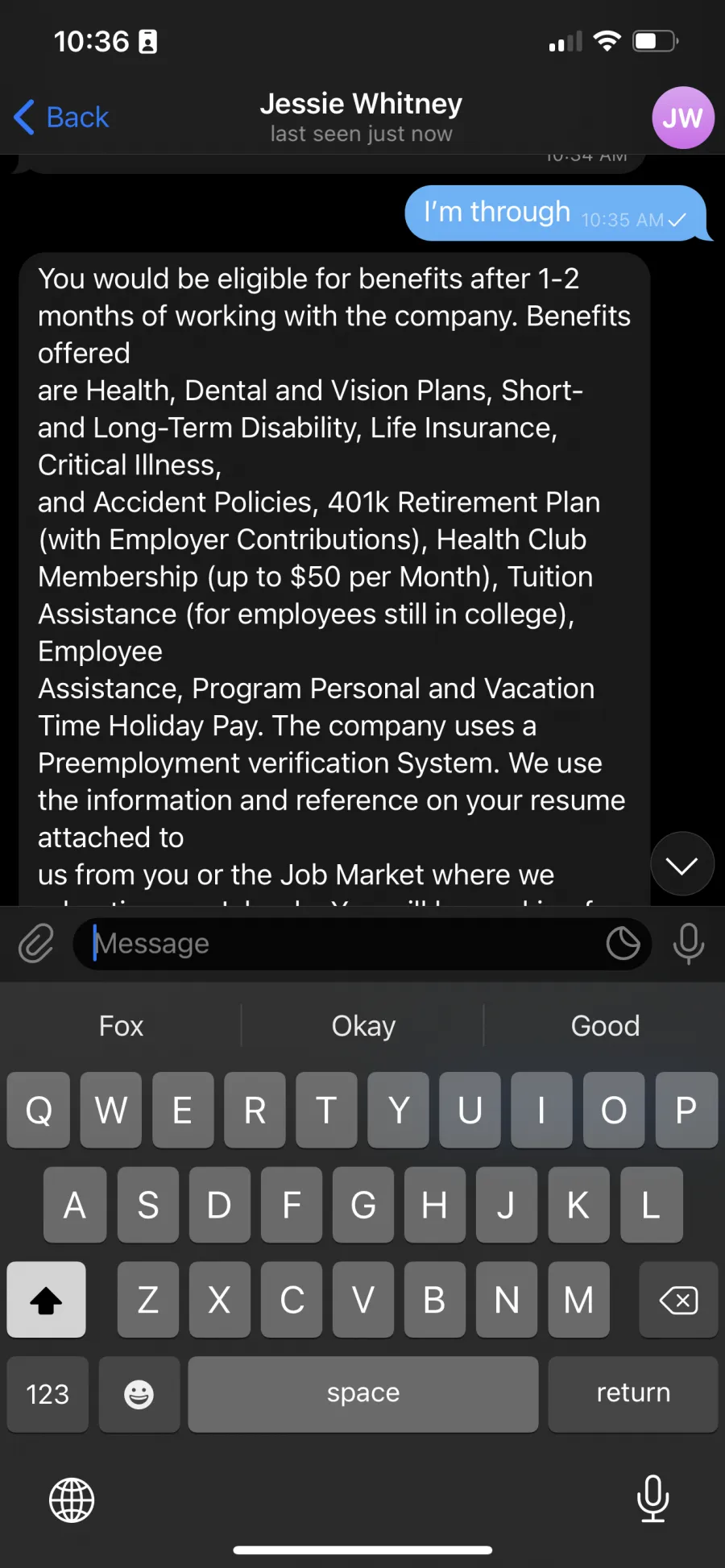The height and width of the screenshot is (1568, 725).
Task: Record a voice message with microphone
Action: tap(688, 943)
